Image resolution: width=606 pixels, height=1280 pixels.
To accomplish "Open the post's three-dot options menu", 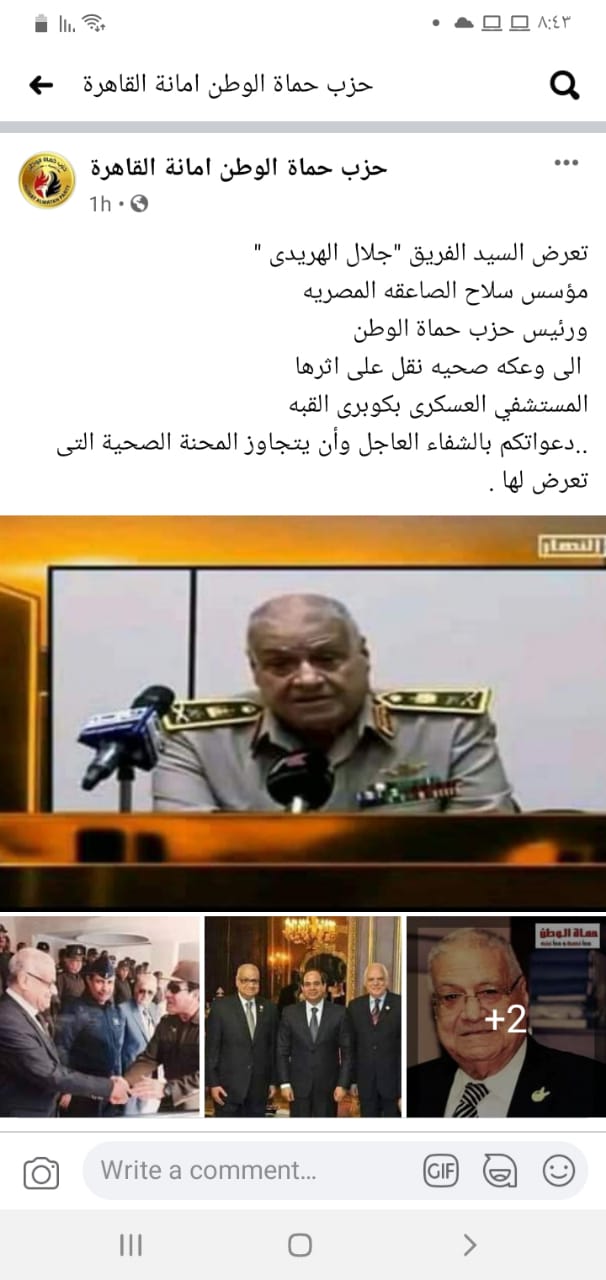I will tap(566, 164).
